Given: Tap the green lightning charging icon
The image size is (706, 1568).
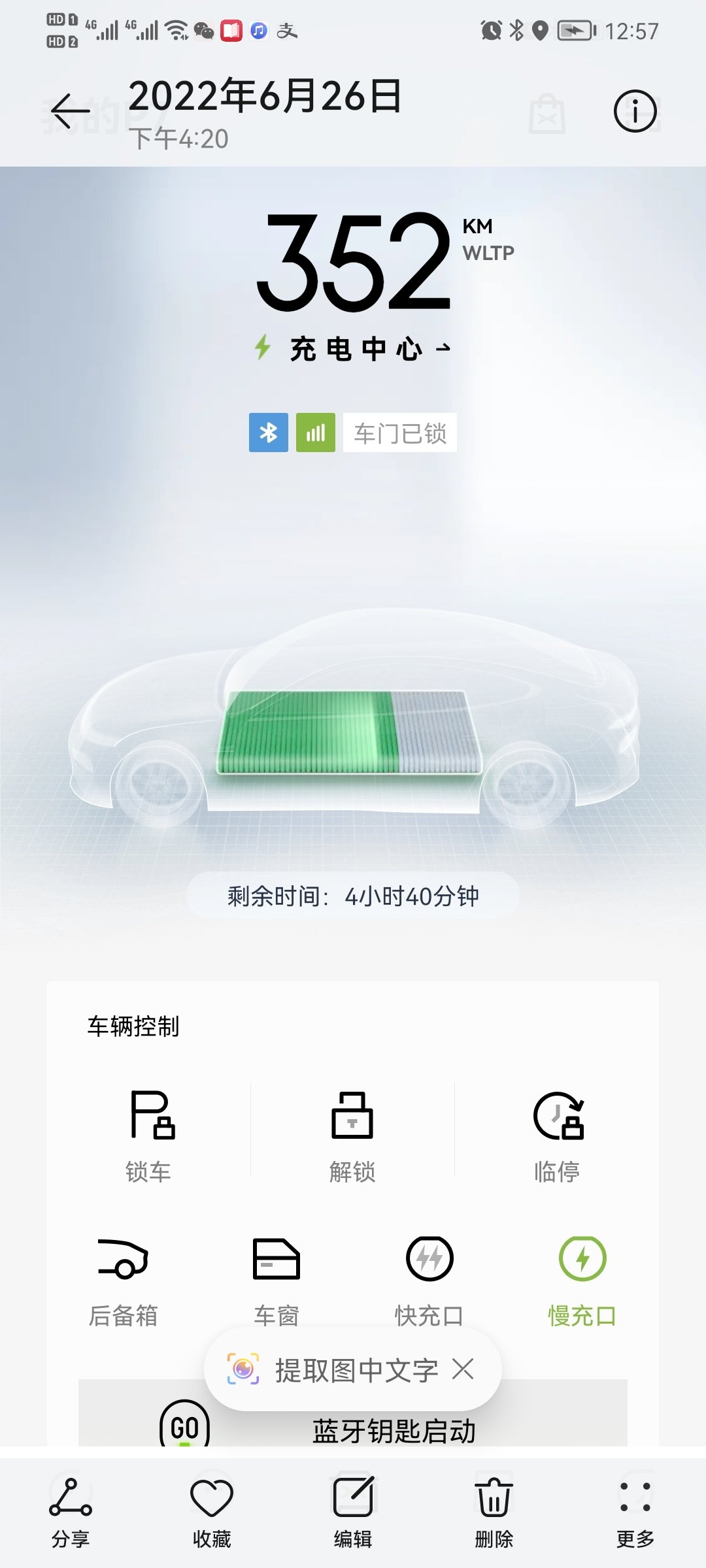Looking at the screenshot, I should click(x=263, y=349).
